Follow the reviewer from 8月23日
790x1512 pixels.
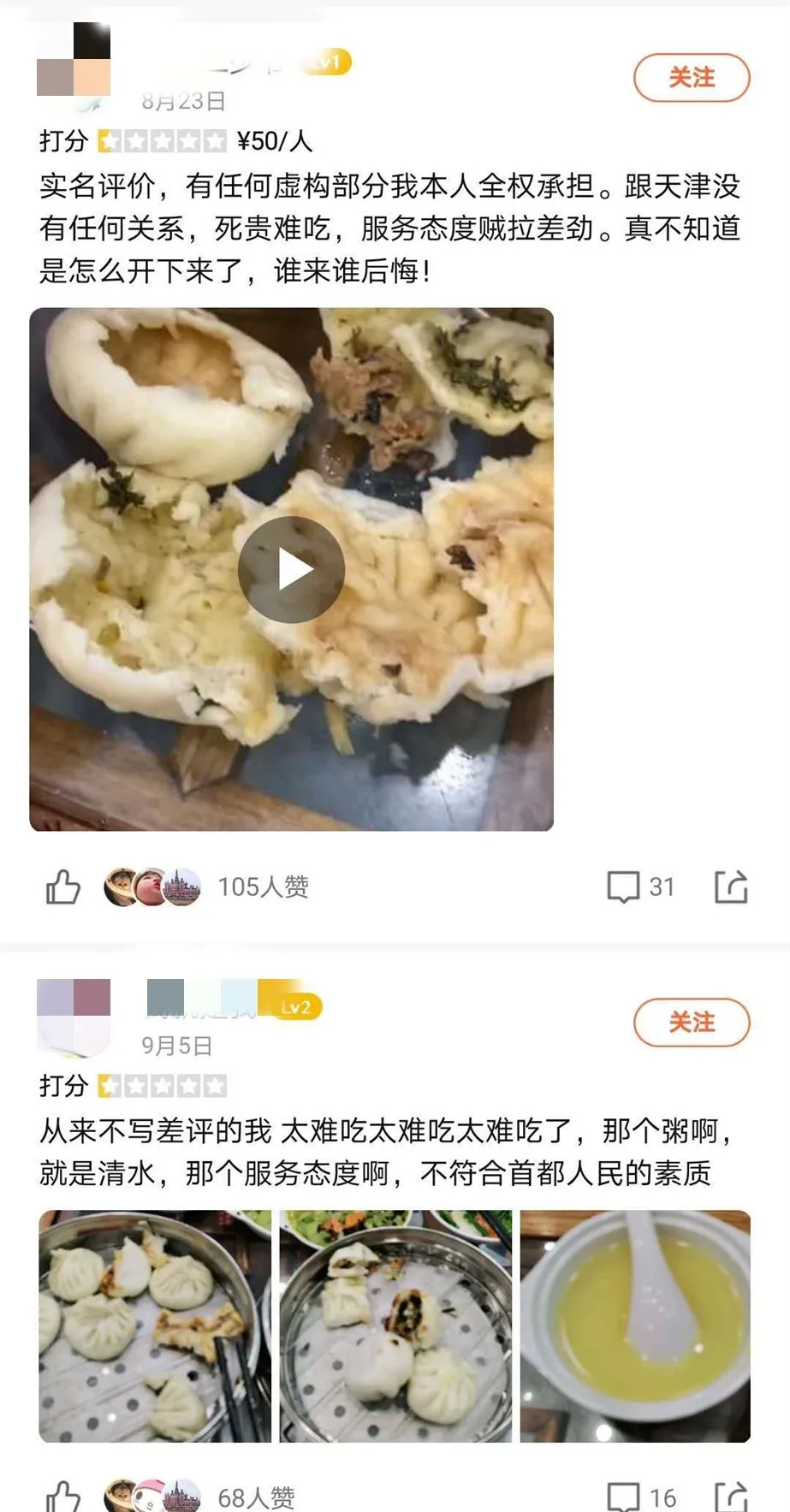(x=691, y=78)
